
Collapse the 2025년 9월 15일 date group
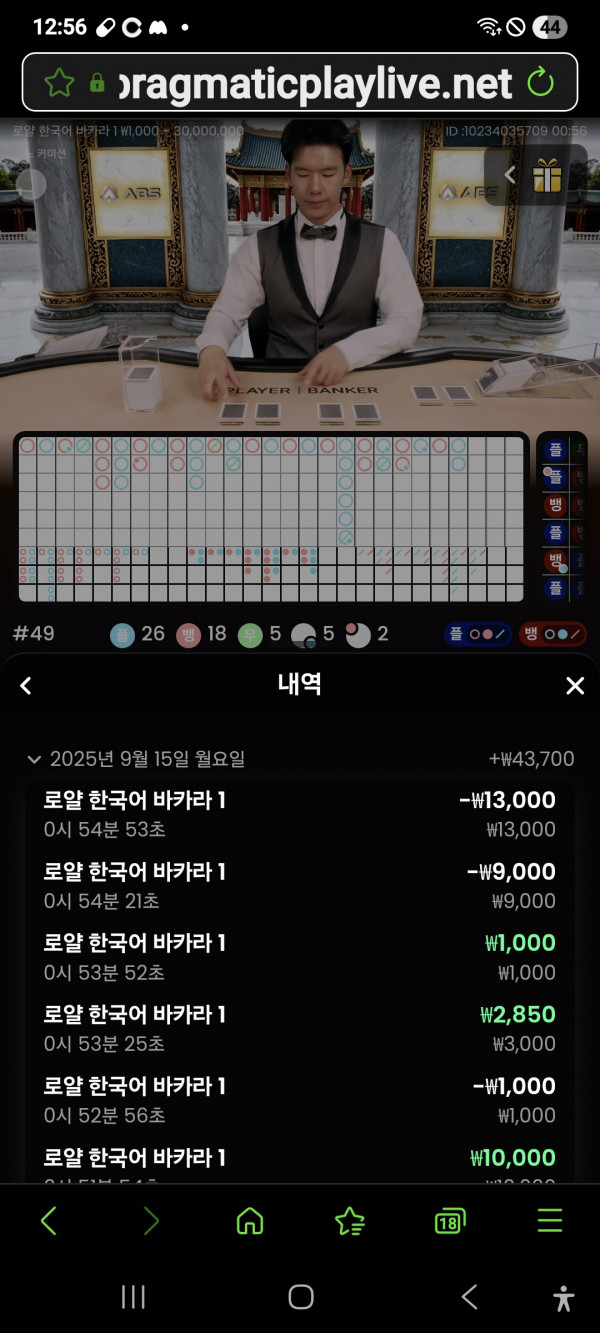point(35,760)
